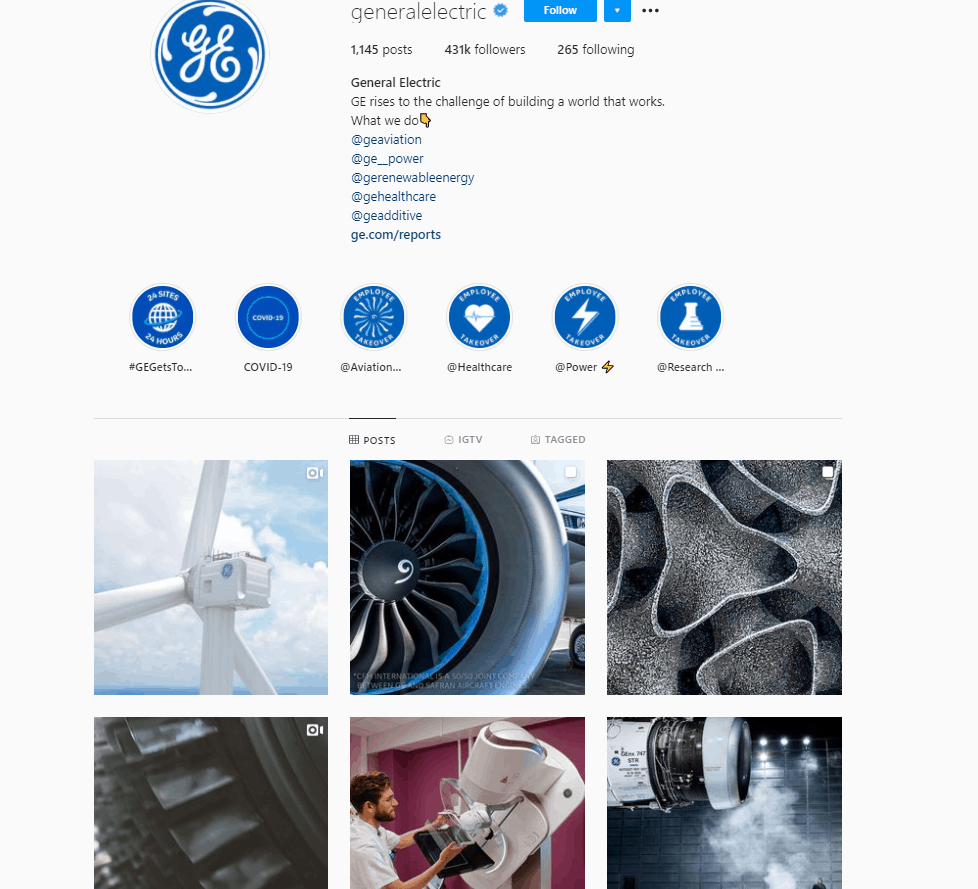View the 431k followers list

point(485,50)
